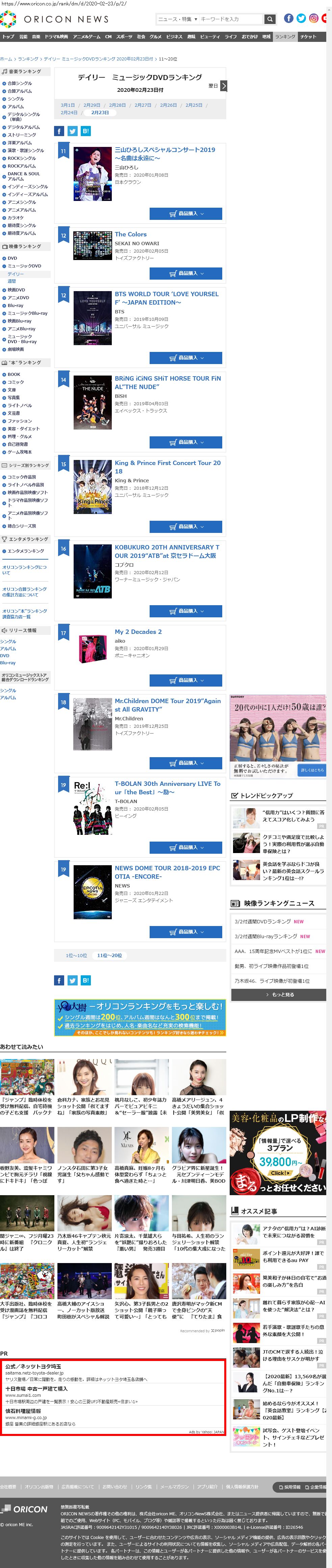Image resolution: width=332 pixels, height=1568 pixels.
Task: Open the チケット tab in top navigation
Action: tap(308, 37)
